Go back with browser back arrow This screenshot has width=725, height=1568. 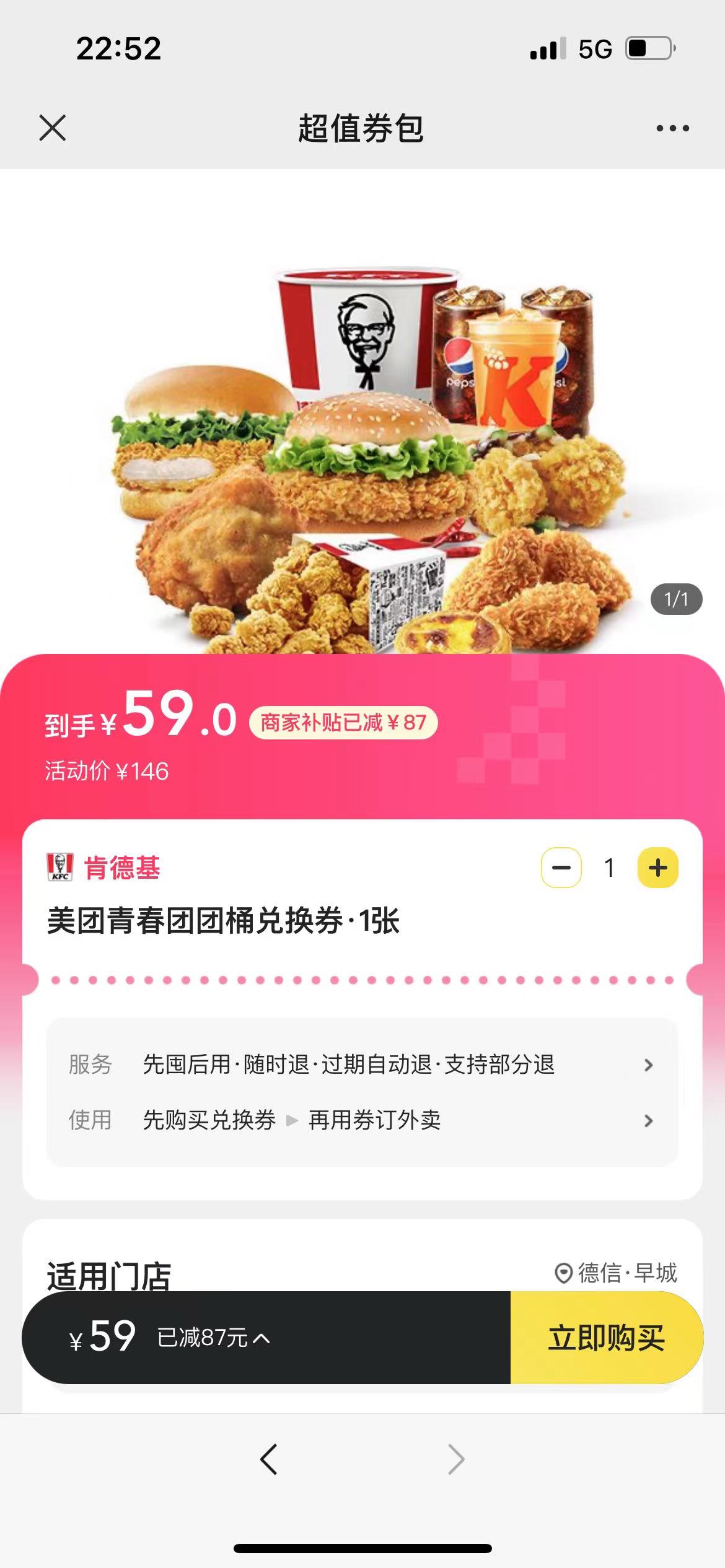pos(268,1460)
